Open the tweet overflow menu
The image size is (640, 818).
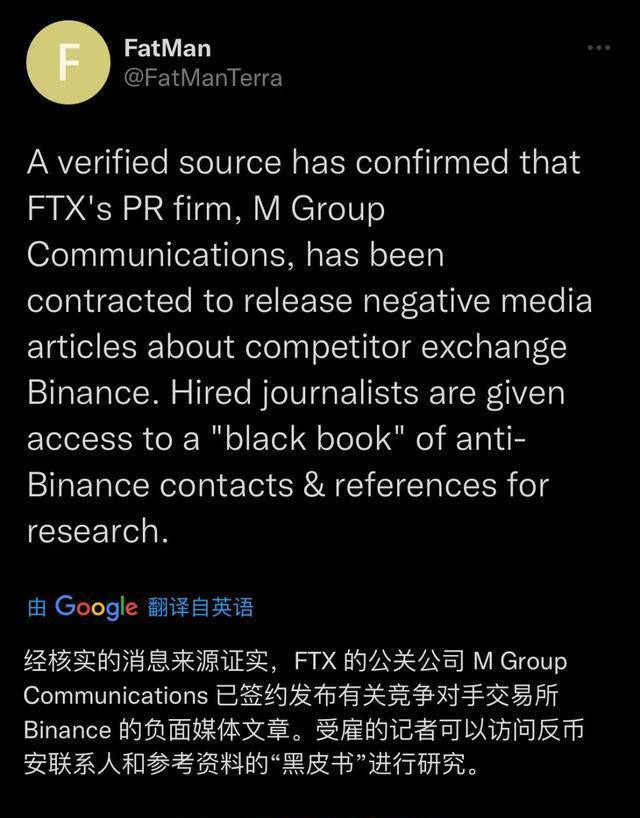click(598, 47)
